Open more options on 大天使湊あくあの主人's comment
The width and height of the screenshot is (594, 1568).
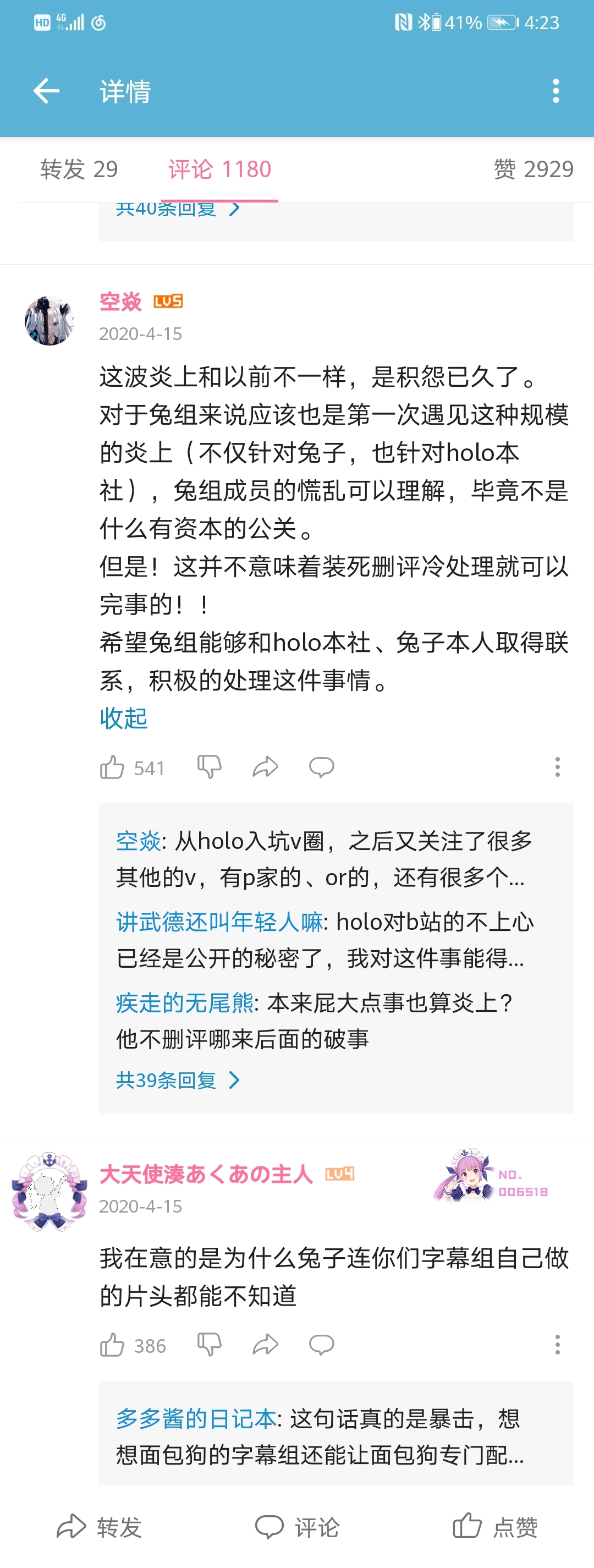click(x=557, y=1345)
